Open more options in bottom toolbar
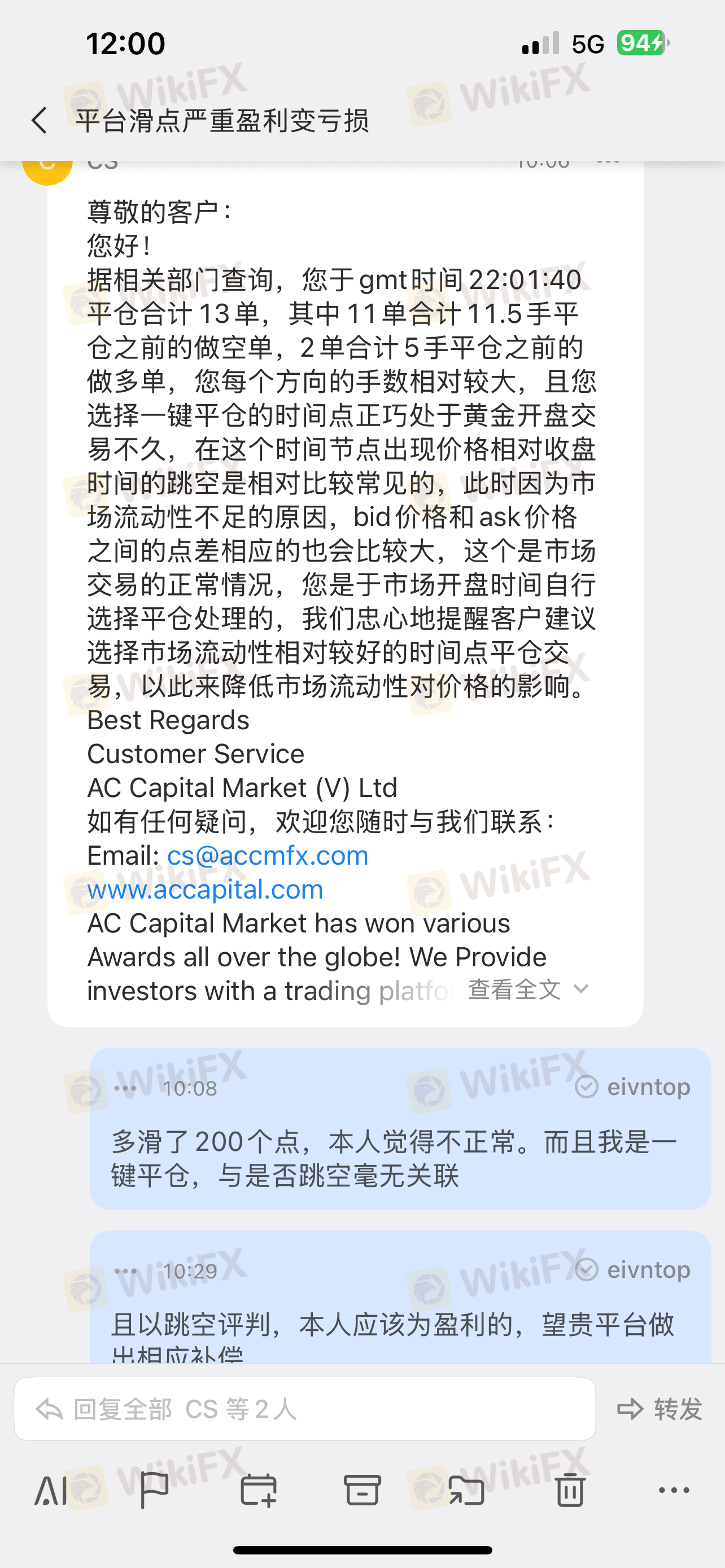725x1568 pixels. 674,1490
